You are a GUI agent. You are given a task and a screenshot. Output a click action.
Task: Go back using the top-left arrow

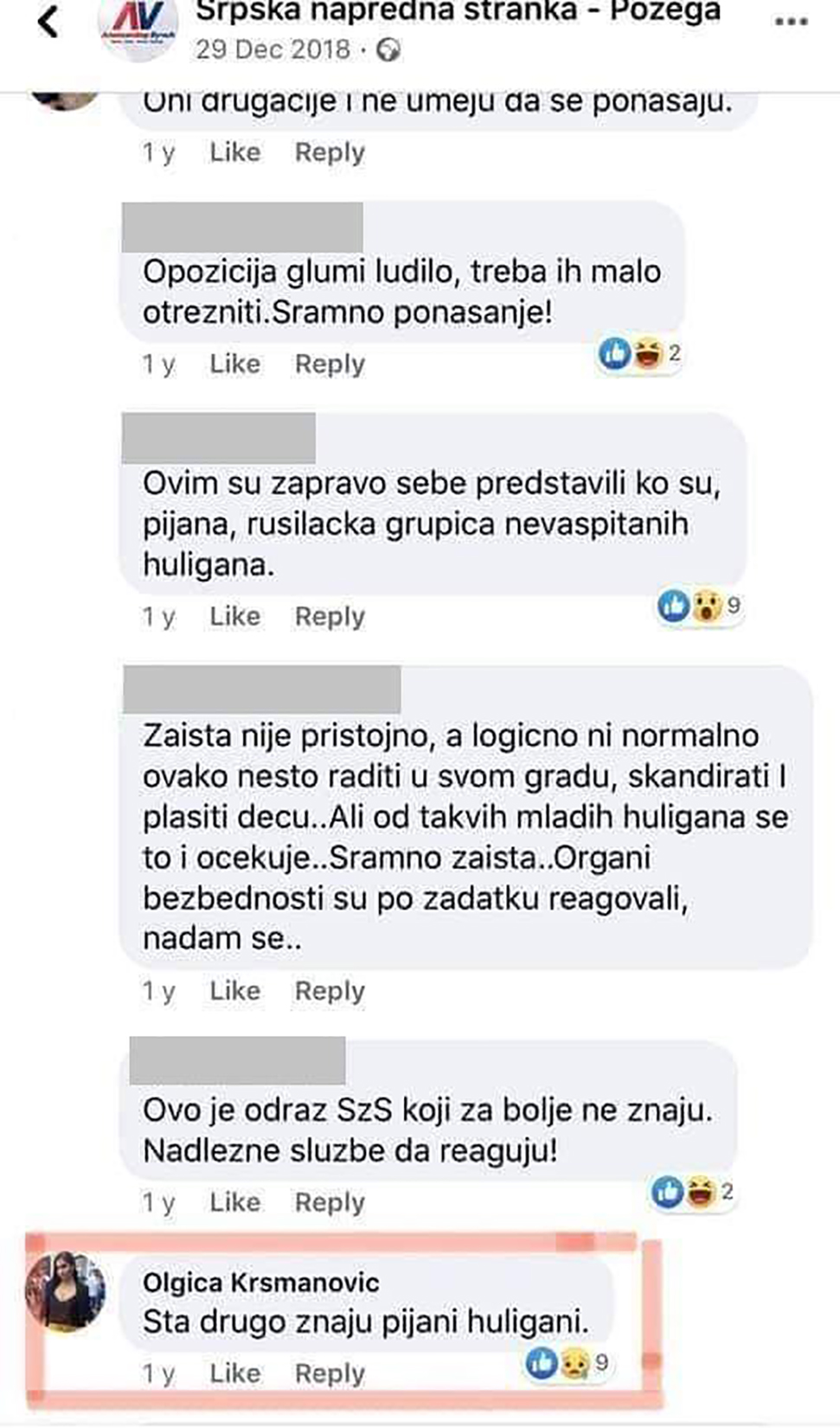click(x=48, y=23)
